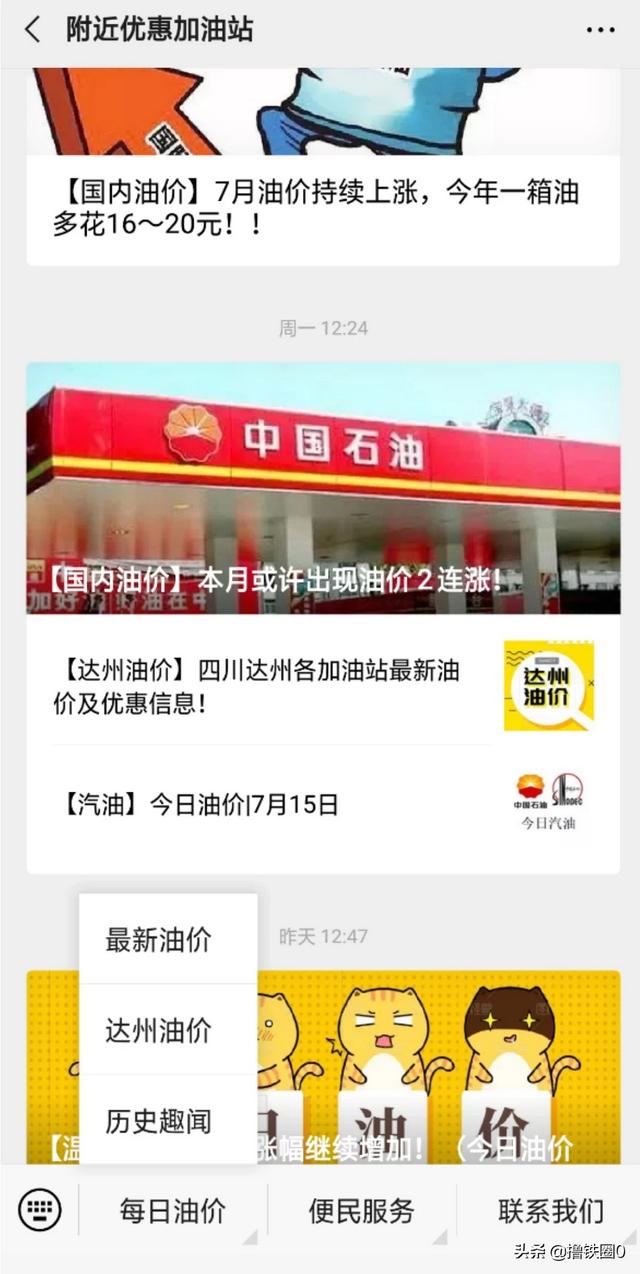Go back using the top-left arrow
The image size is (640, 1274).
click(x=32, y=30)
